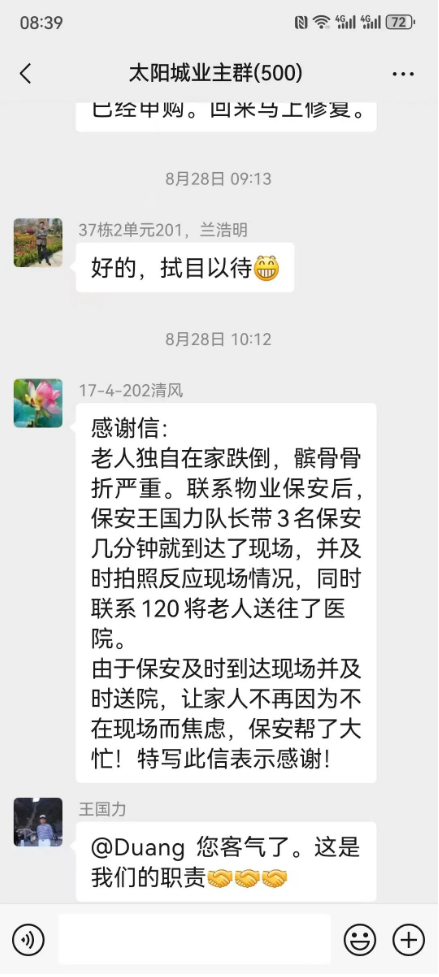View 兰浩明's profile avatar
Viewport: 439px width, 977px height.
38,242
